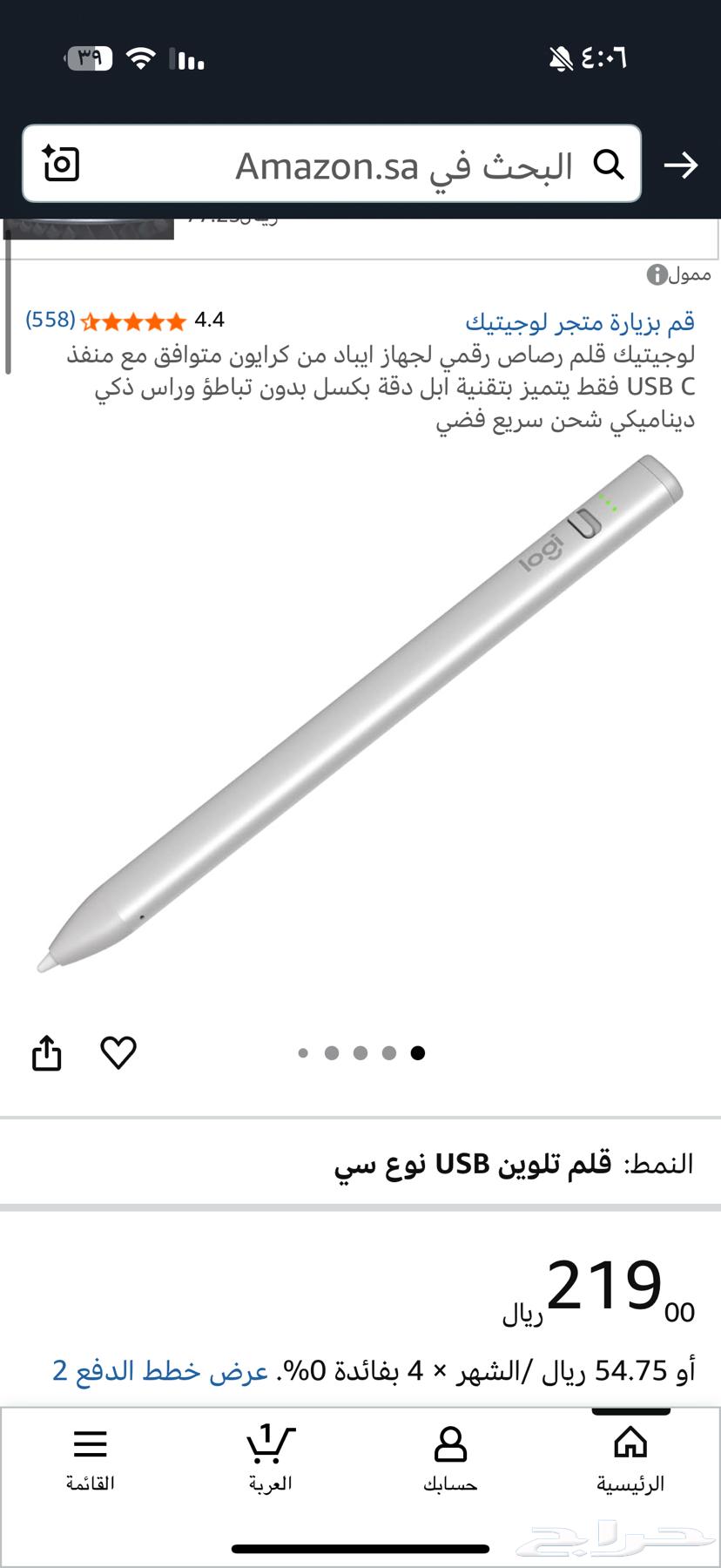
Task: Tap the sponsored info circle icon
Action: pyautogui.click(x=655, y=273)
